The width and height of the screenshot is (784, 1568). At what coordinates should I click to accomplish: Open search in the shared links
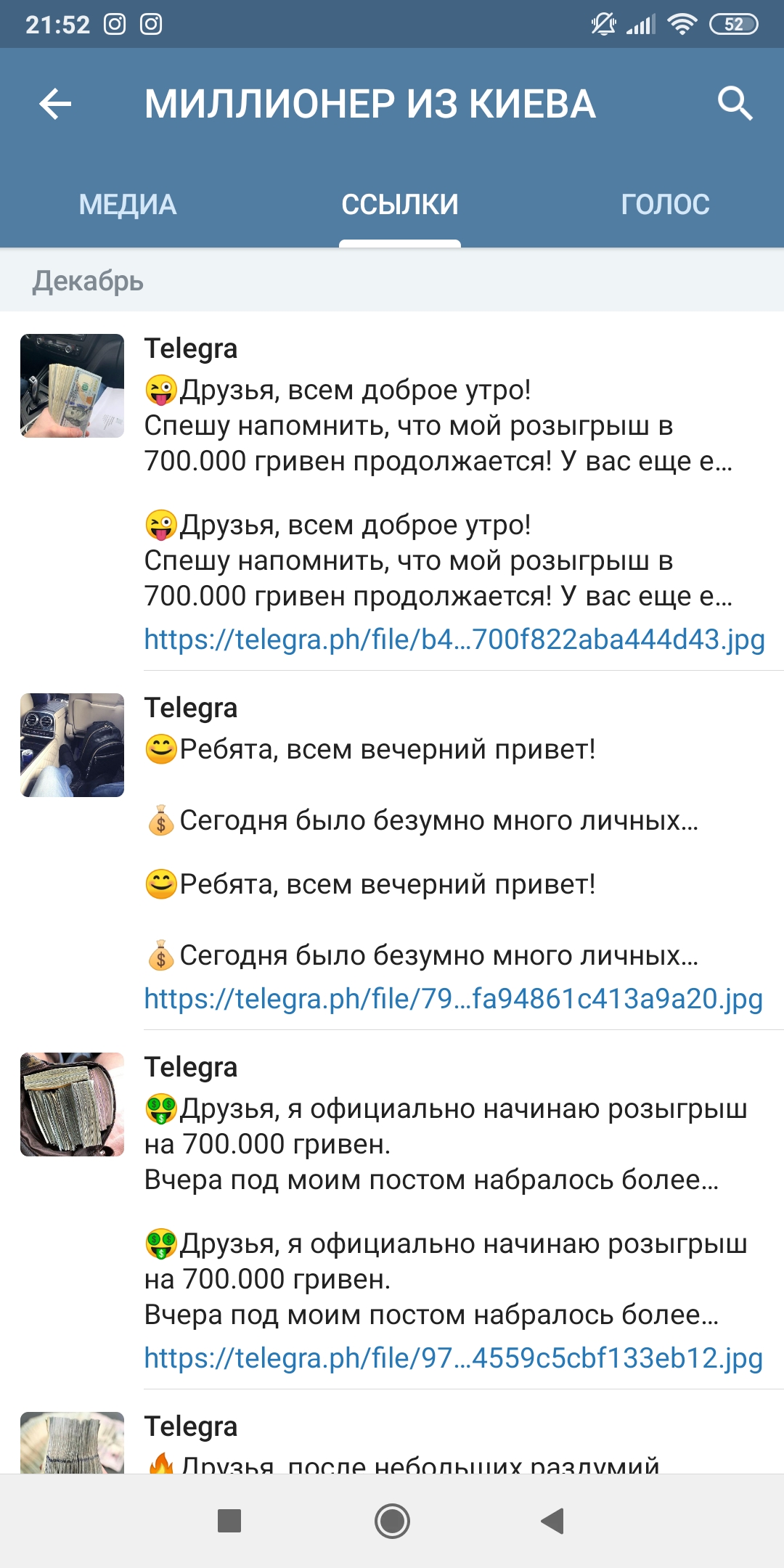point(735,103)
